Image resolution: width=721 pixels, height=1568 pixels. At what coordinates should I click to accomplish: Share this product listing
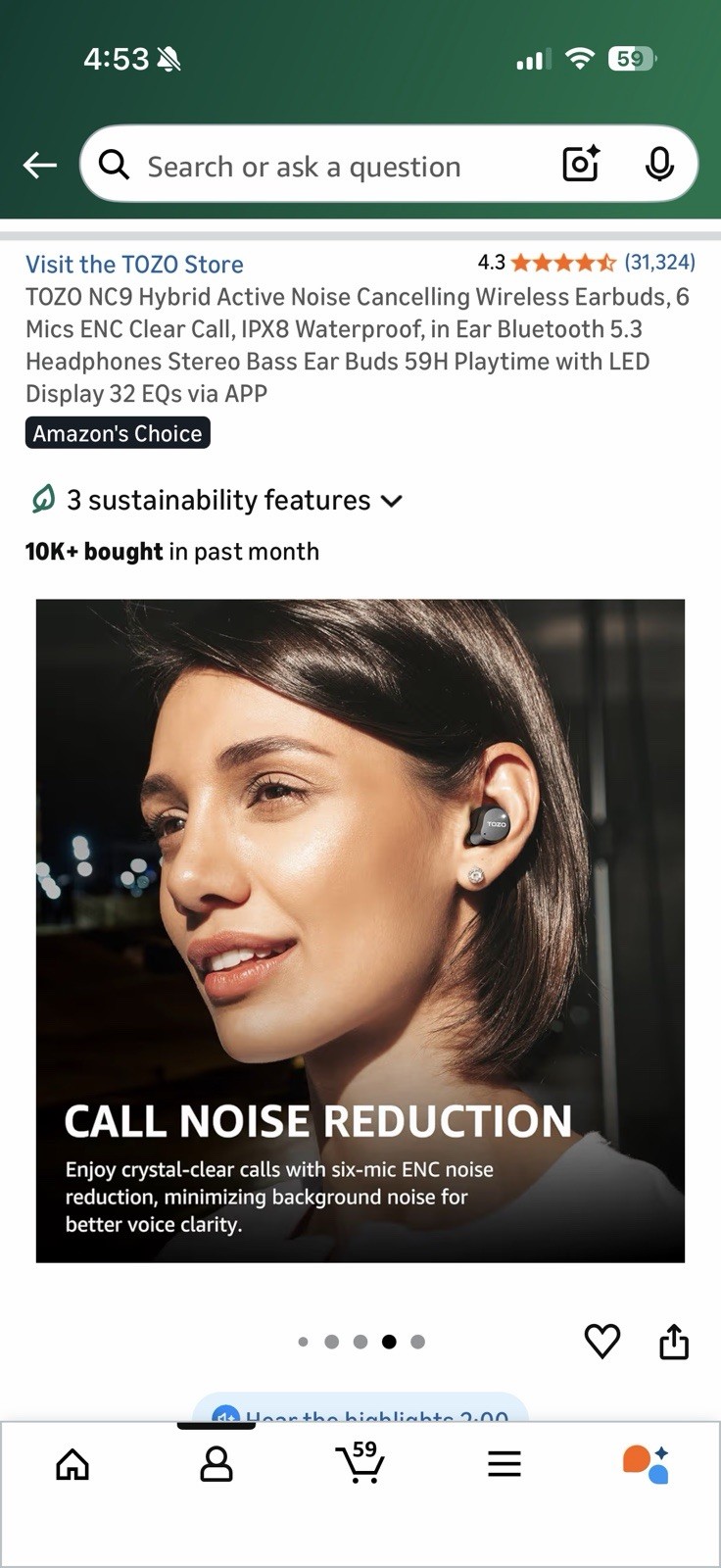click(674, 1341)
